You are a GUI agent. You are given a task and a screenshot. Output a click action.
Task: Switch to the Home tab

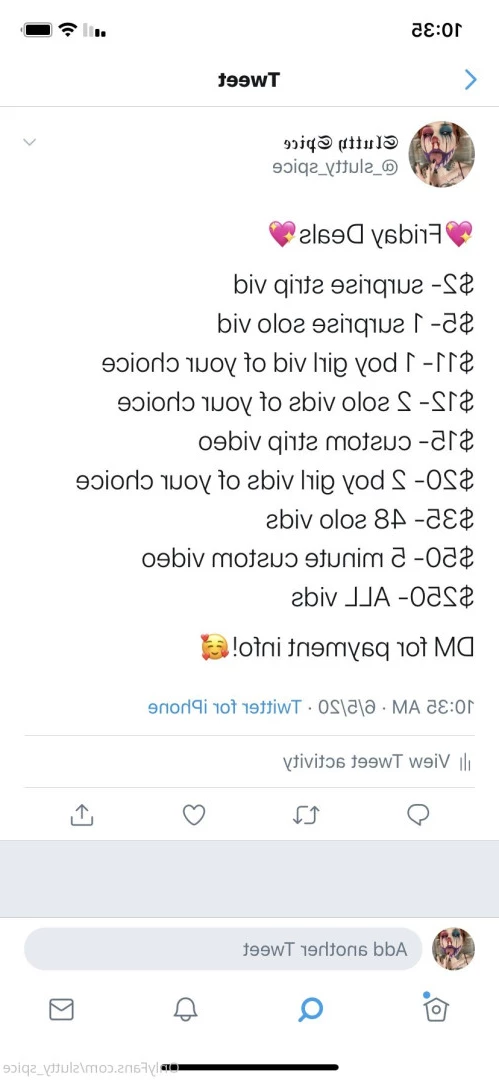(x=436, y=1009)
